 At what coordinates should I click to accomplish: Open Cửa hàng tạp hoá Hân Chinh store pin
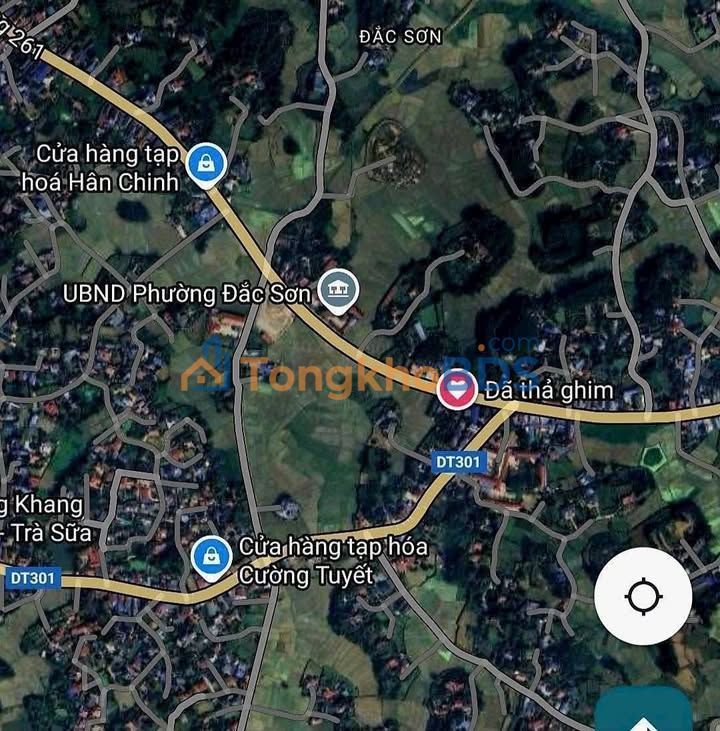[206, 164]
